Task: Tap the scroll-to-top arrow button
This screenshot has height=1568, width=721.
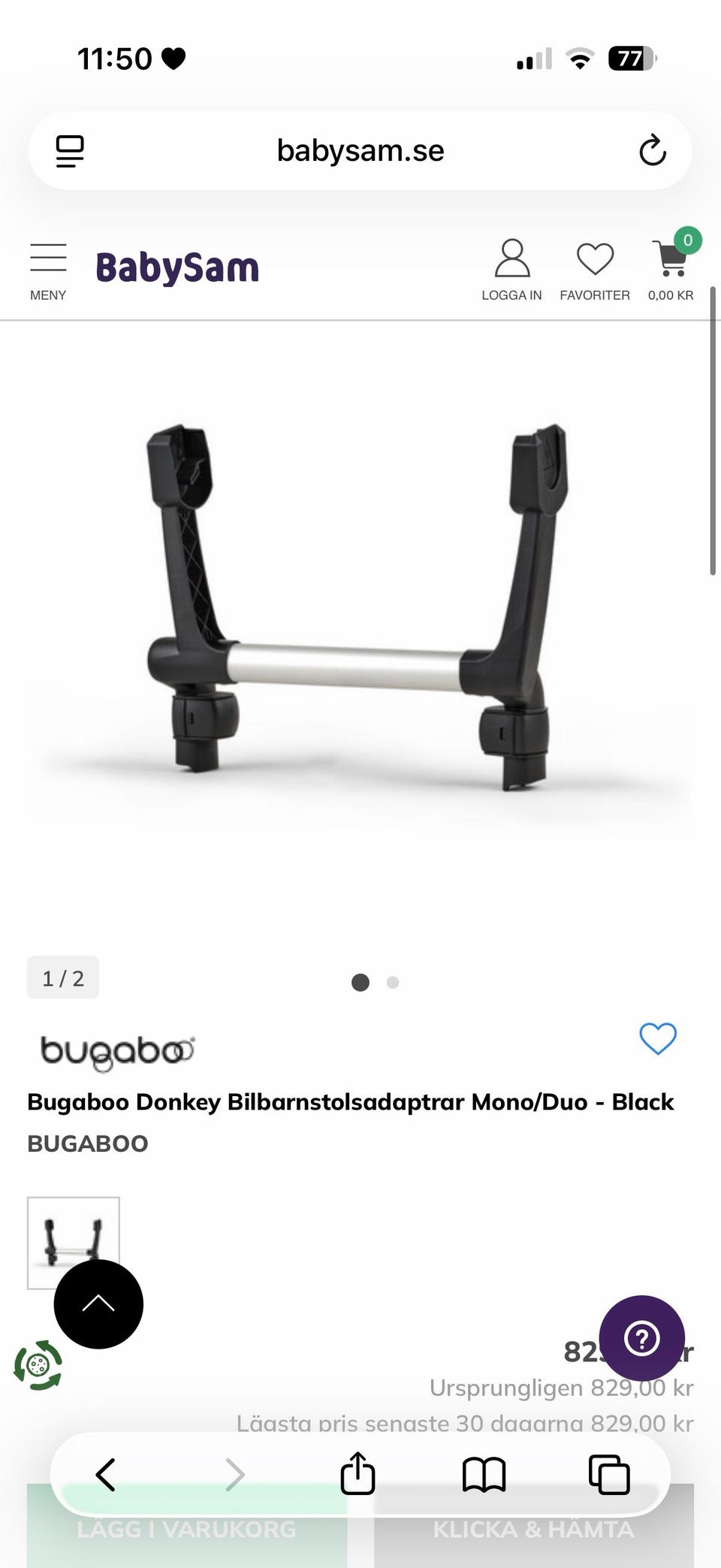Action: pos(98,1304)
